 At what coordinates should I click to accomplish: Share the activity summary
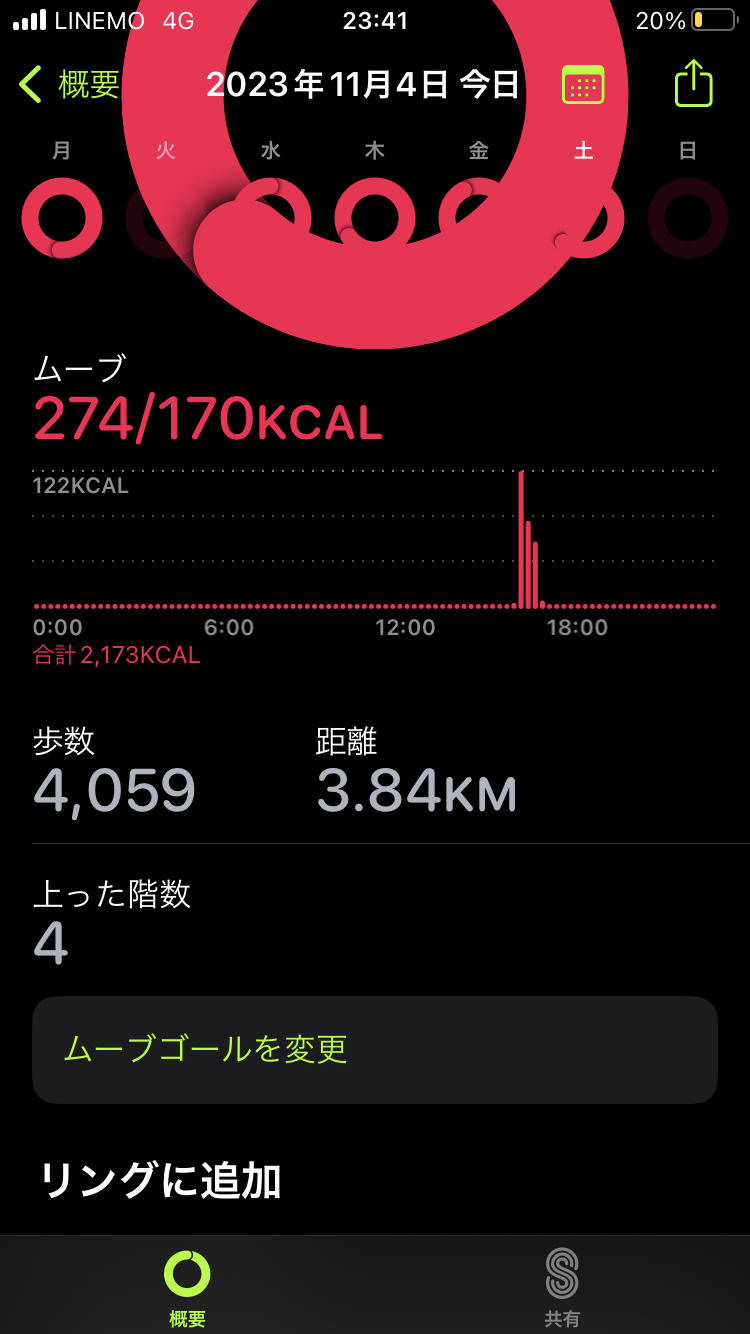tap(693, 84)
